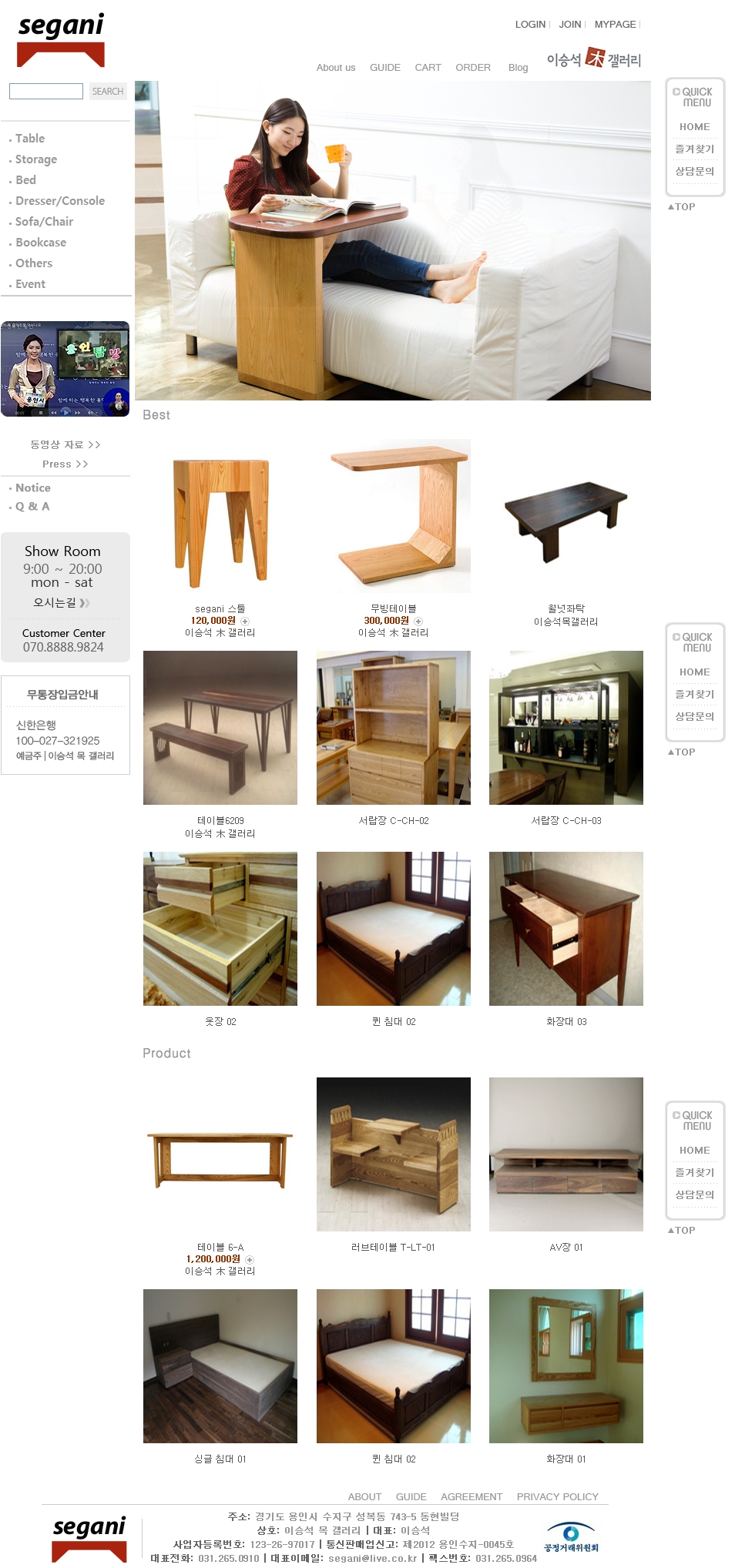Image resolution: width=735 pixels, height=1568 pixels.
Task: Go to MYPAGE
Action: [615, 25]
